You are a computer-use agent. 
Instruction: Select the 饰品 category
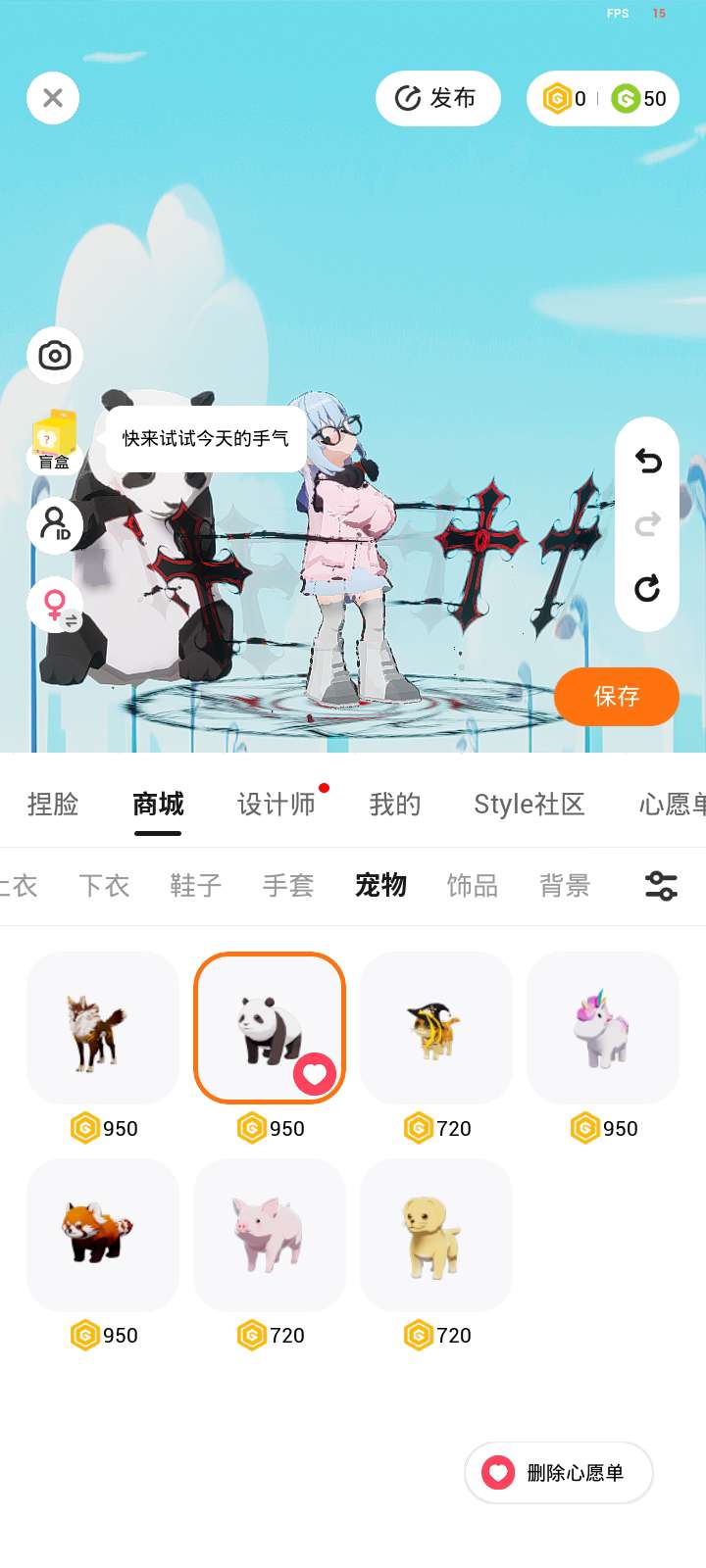[x=473, y=886]
